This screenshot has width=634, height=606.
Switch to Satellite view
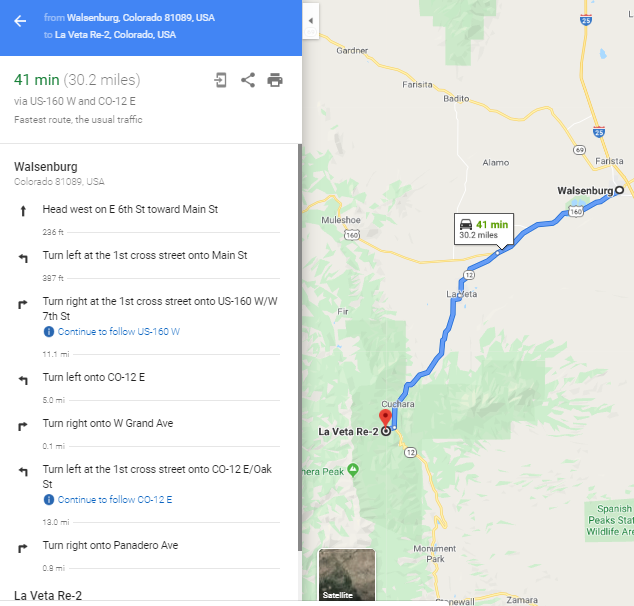pyautogui.click(x=346, y=575)
